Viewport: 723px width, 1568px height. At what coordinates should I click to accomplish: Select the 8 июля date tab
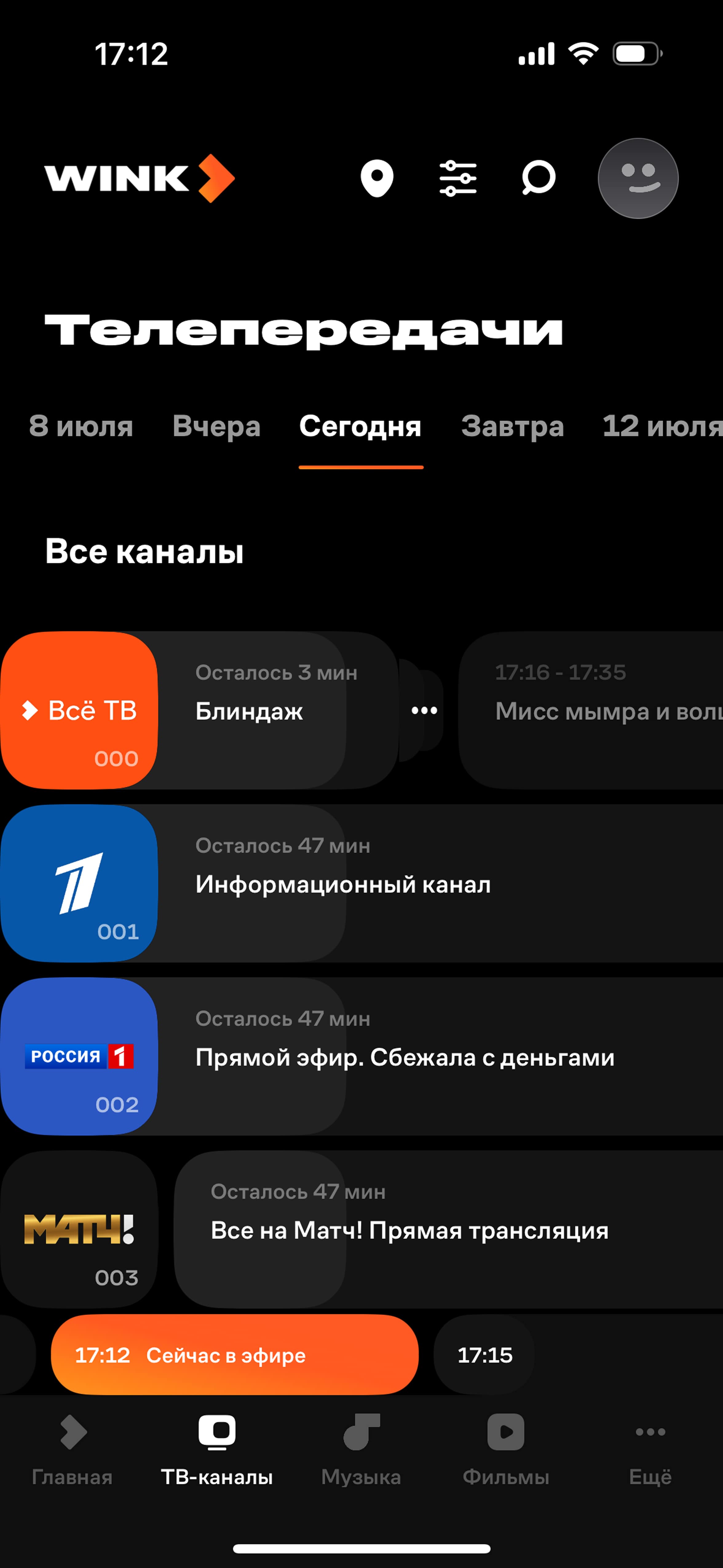[x=81, y=426]
